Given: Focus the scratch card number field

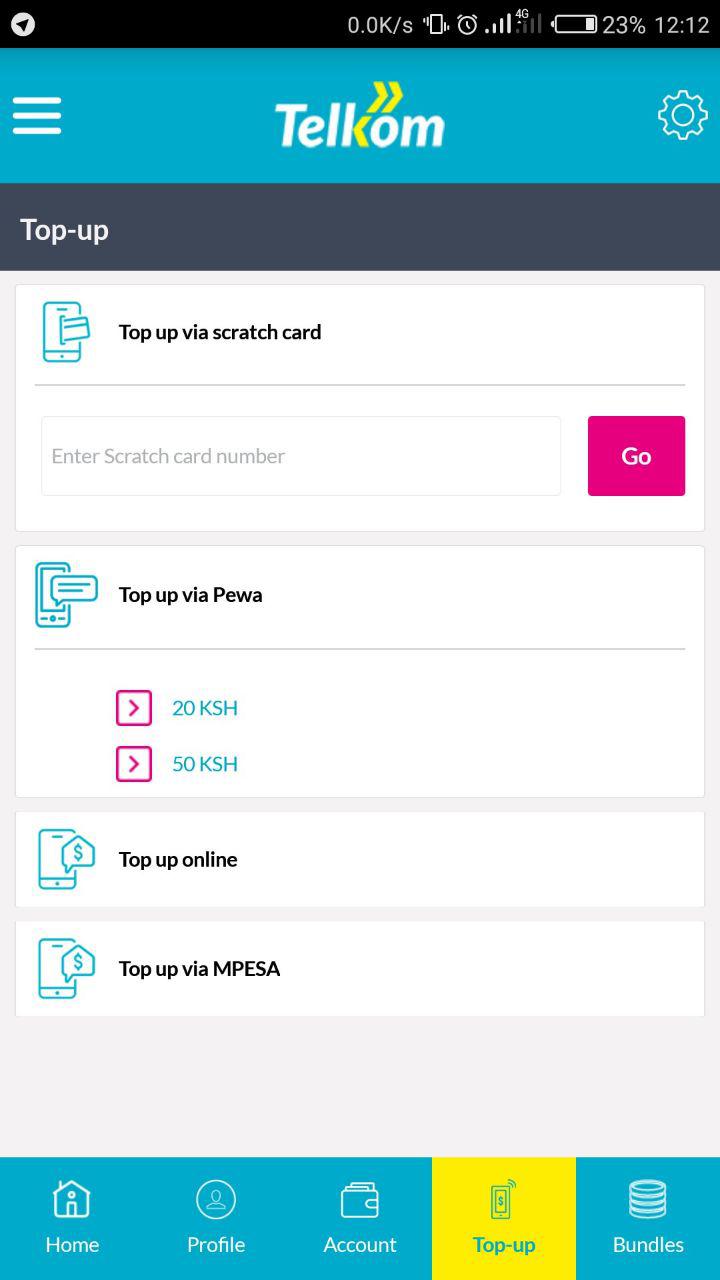Looking at the screenshot, I should pyautogui.click(x=301, y=456).
